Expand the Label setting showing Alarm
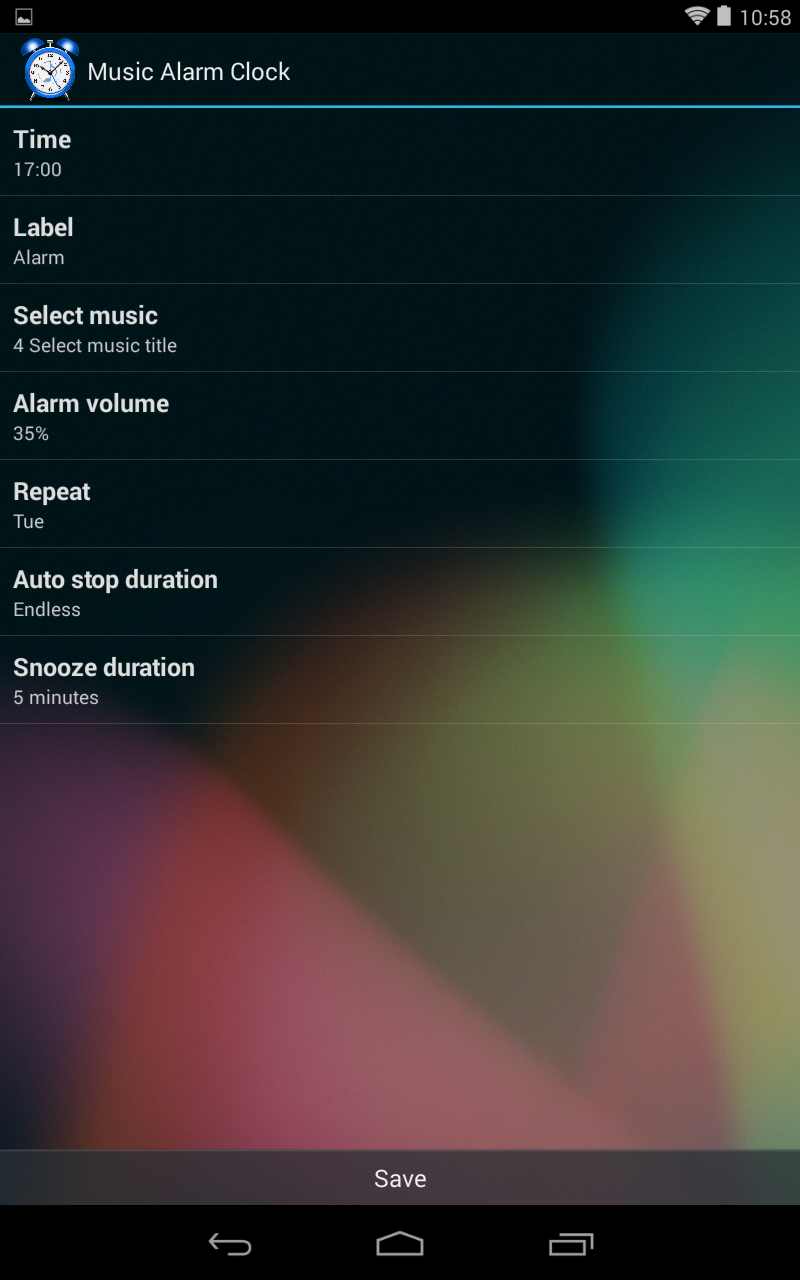Viewport: 800px width, 1280px height. tap(400, 240)
